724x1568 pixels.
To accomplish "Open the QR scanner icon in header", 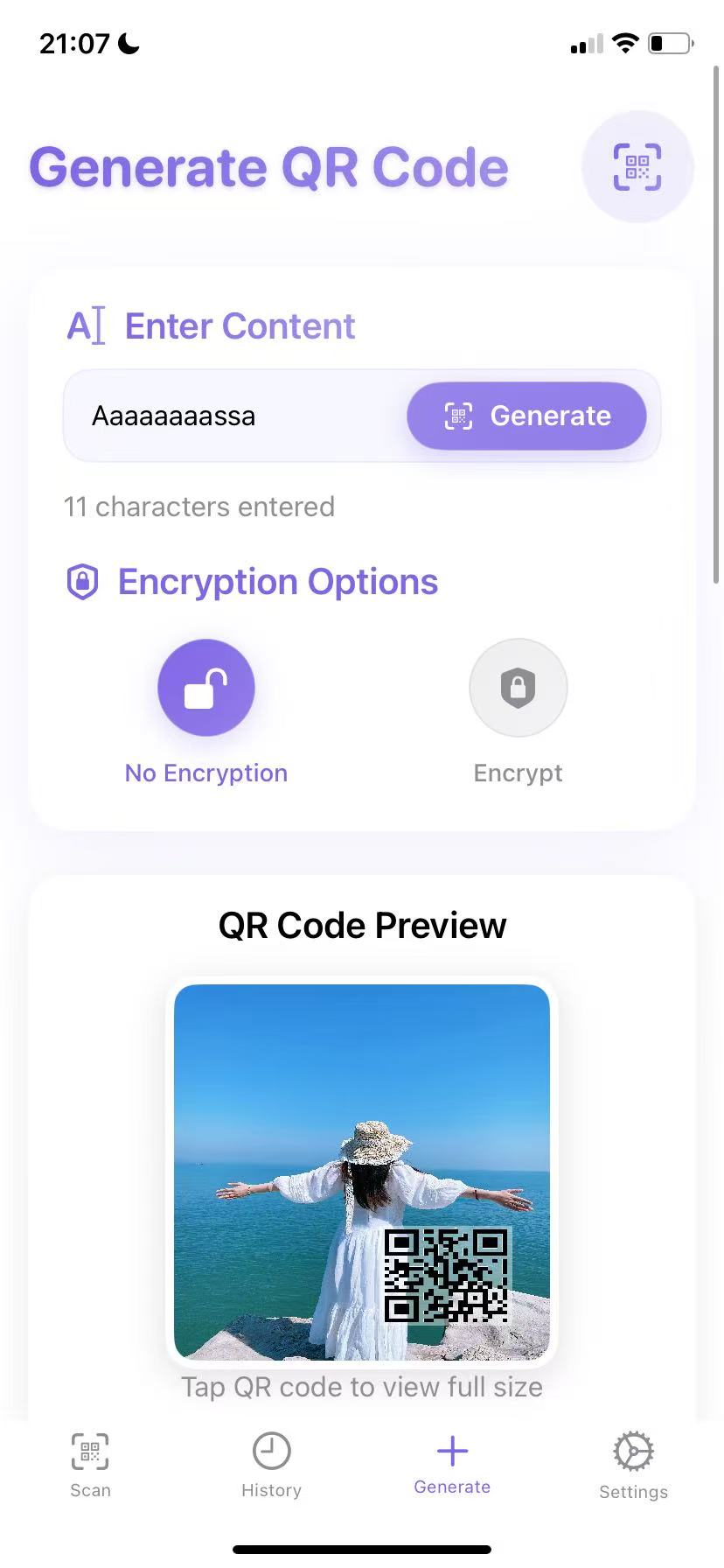I will click(x=637, y=166).
